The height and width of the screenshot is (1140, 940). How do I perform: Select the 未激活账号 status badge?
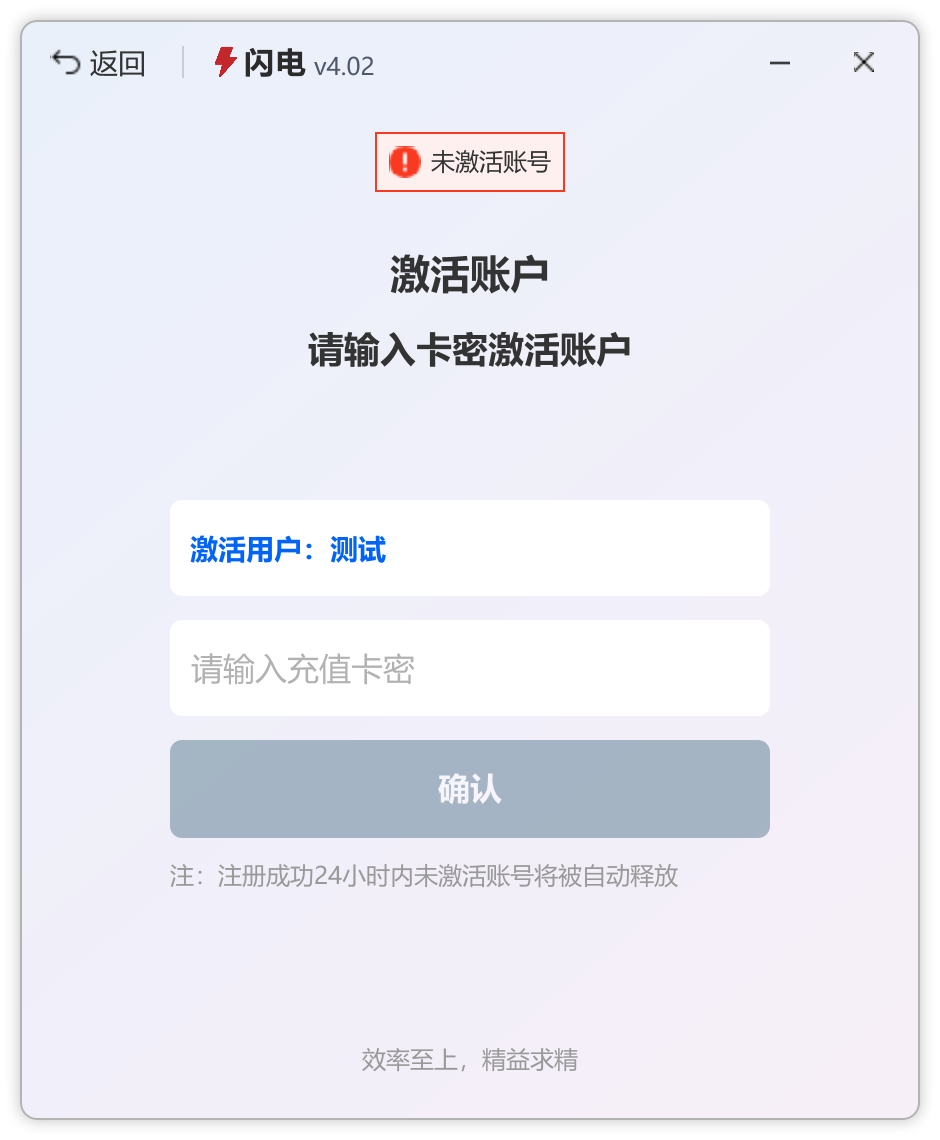click(470, 163)
